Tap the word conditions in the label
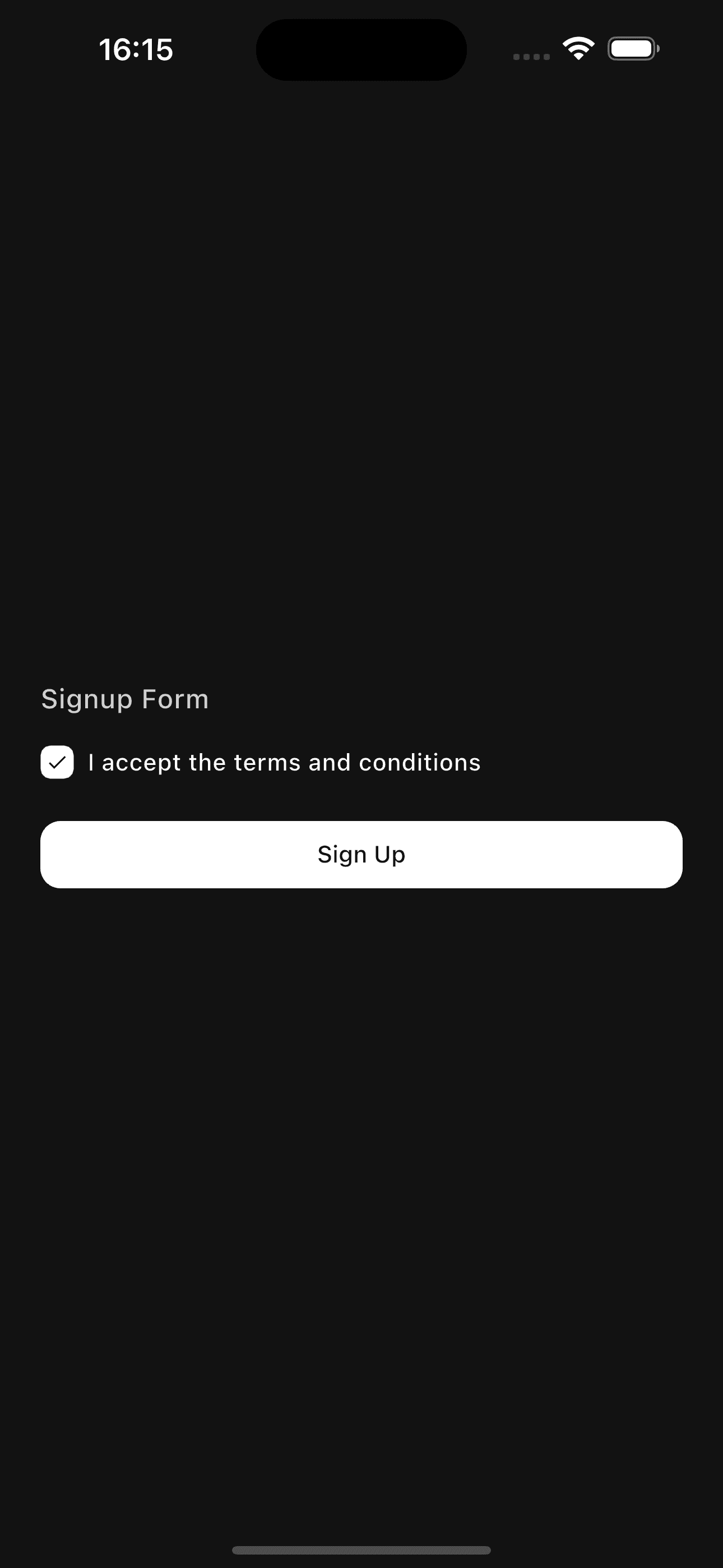Viewport: 723px width, 1568px height. click(420, 762)
